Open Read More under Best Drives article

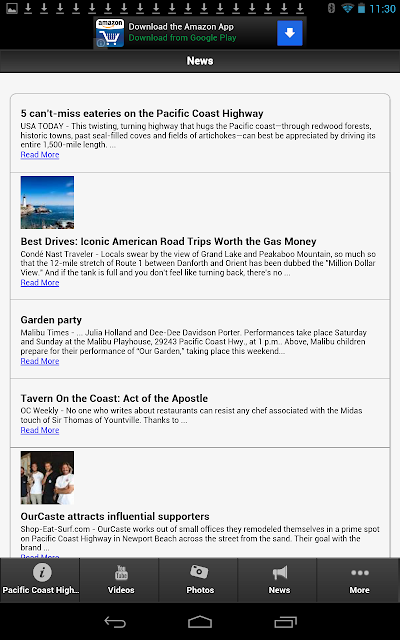click(x=40, y=282)
